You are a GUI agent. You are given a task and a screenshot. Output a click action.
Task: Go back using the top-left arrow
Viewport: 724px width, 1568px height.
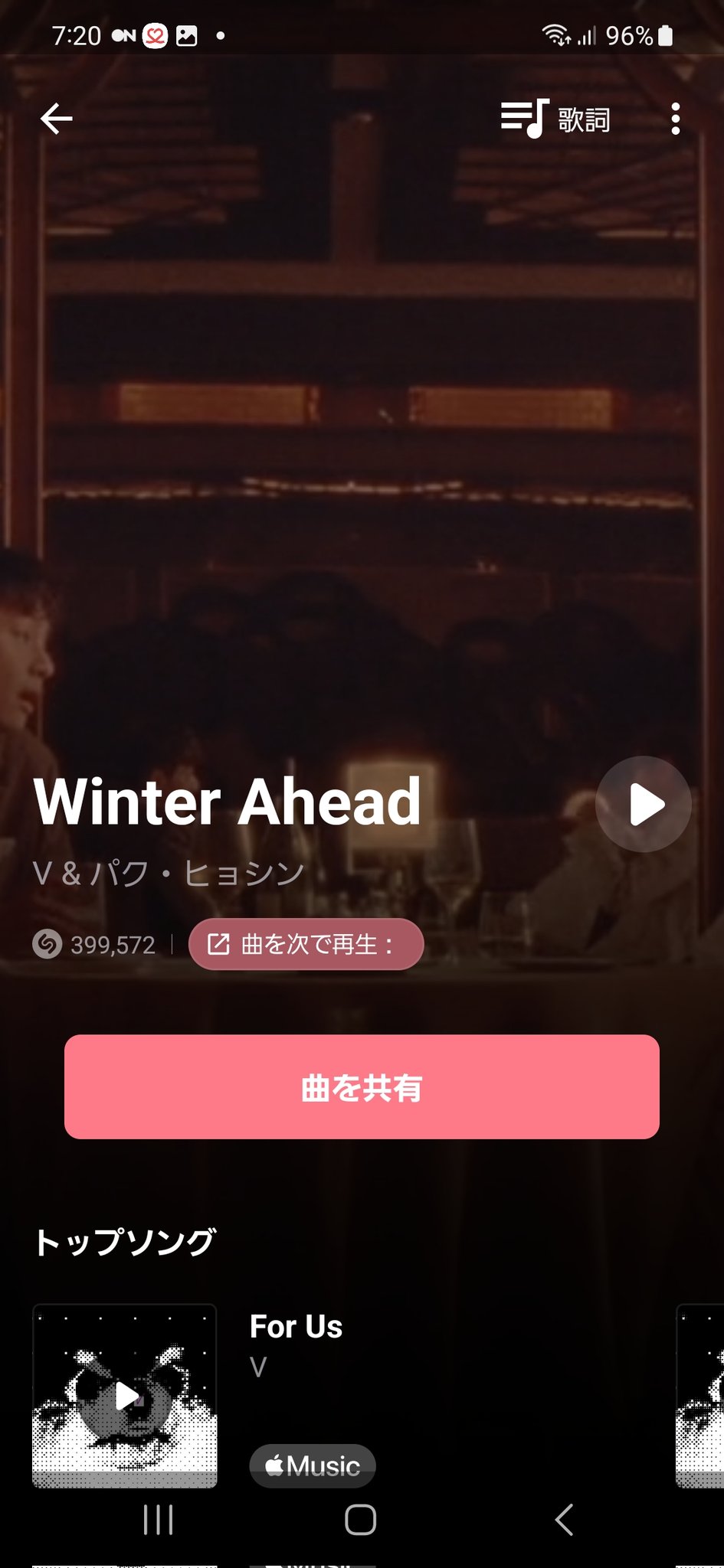[56, 119]
